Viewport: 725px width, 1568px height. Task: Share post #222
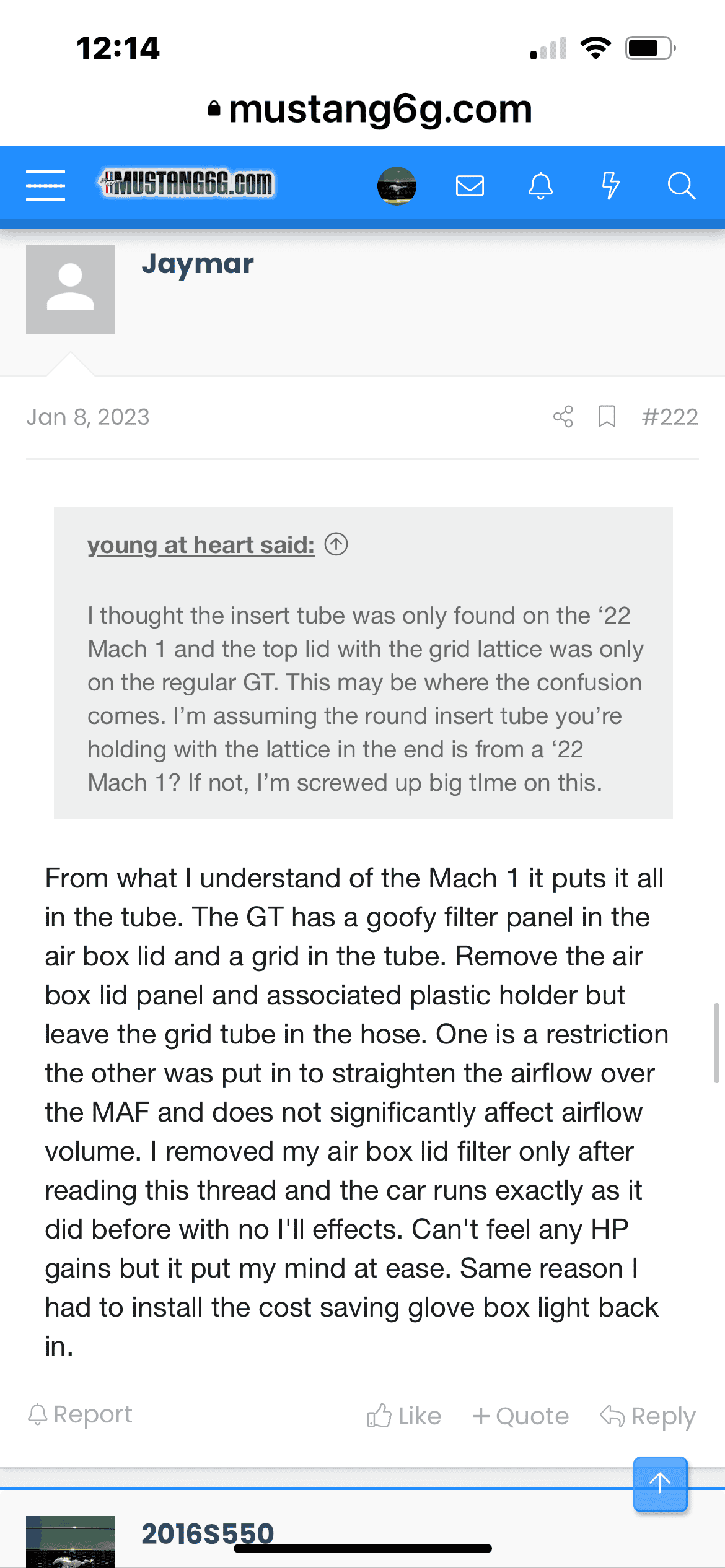point(563,417)
